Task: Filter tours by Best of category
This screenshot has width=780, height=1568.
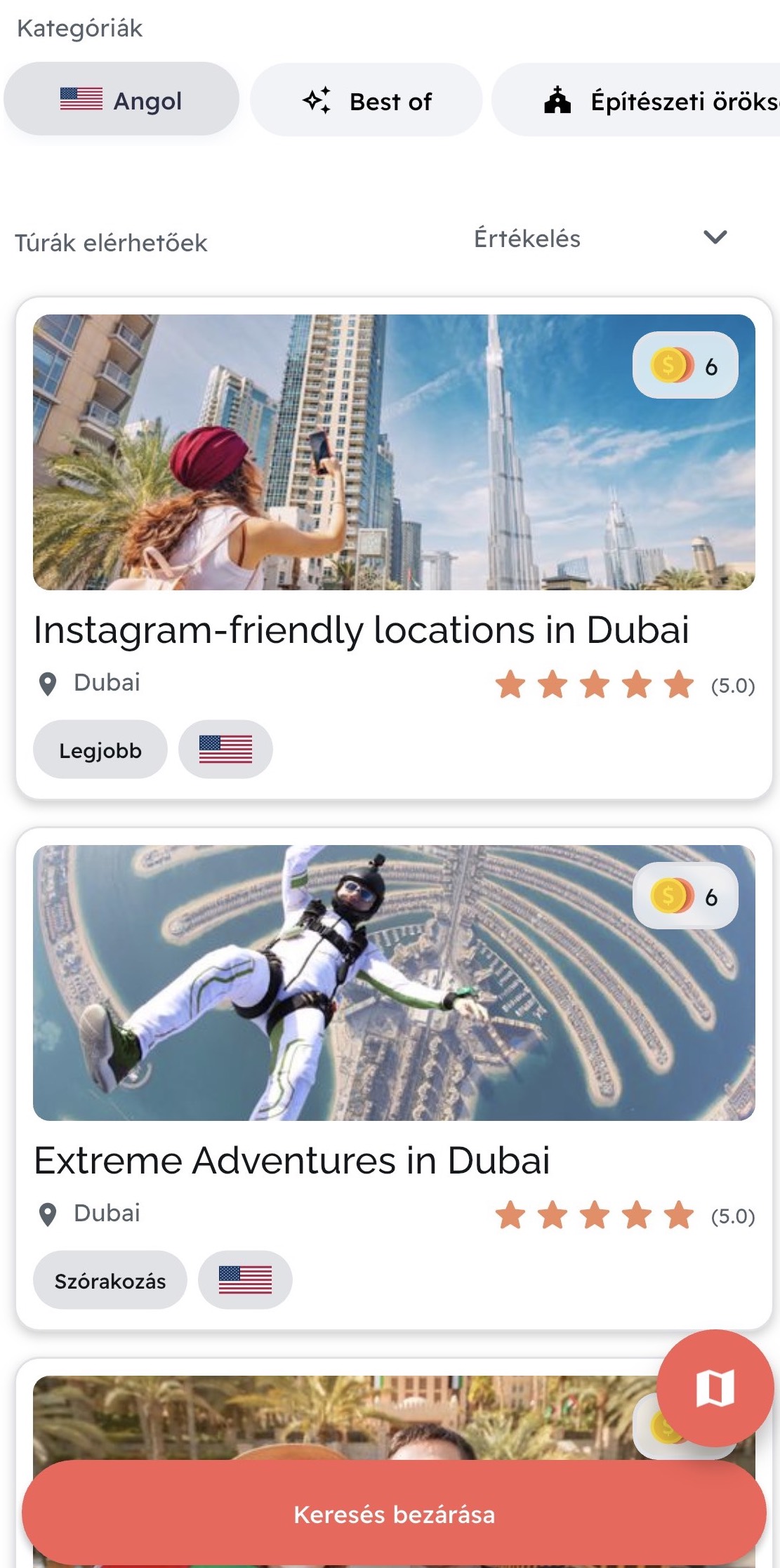Action: tap(366, 100)
